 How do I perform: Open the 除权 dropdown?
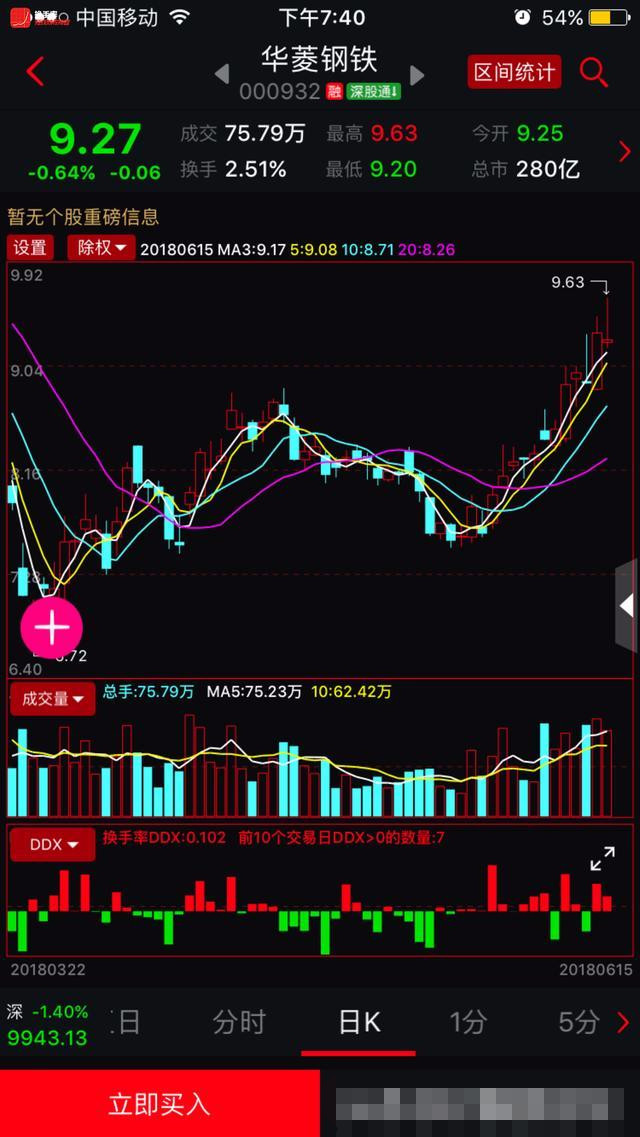pyautogui.click(x=101, y=248)
